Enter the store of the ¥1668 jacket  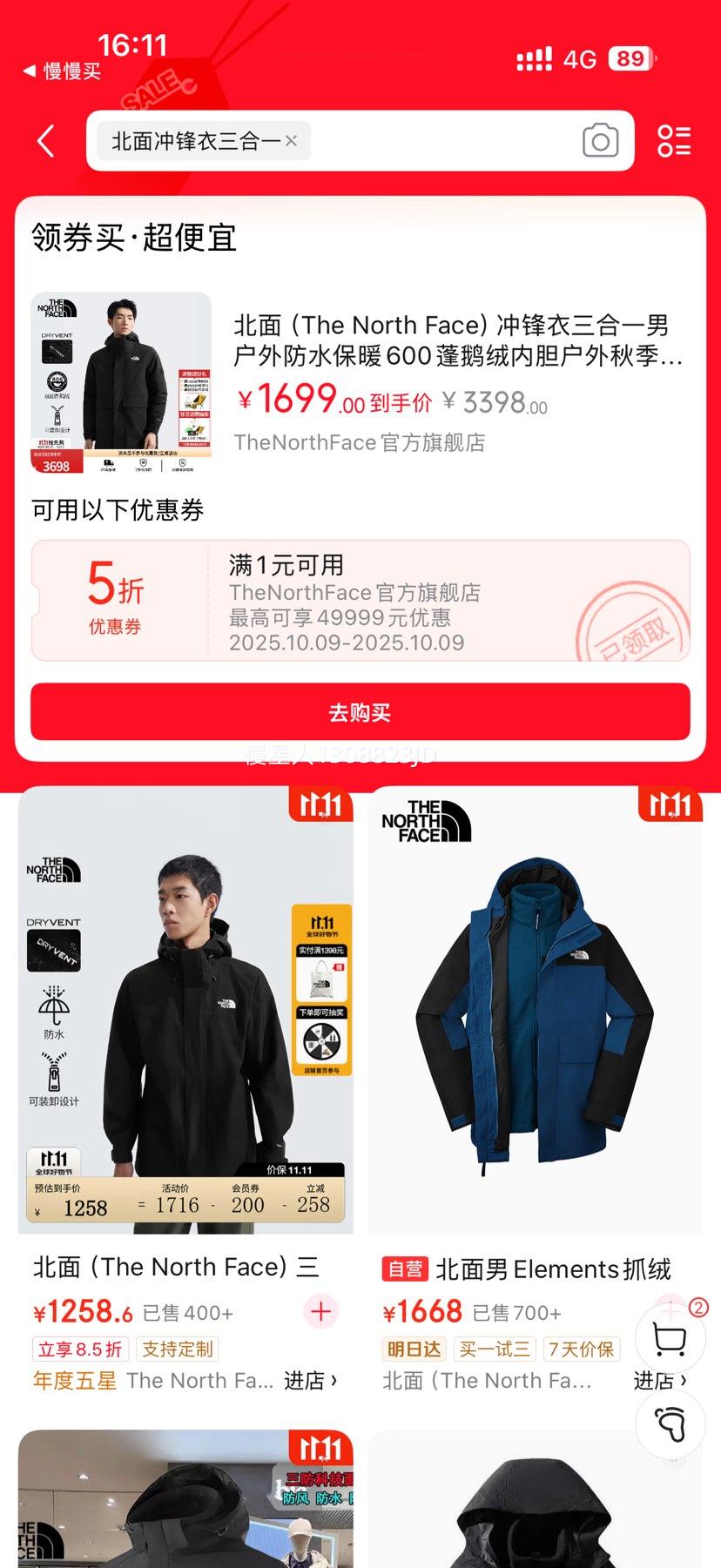(659, 1381)
